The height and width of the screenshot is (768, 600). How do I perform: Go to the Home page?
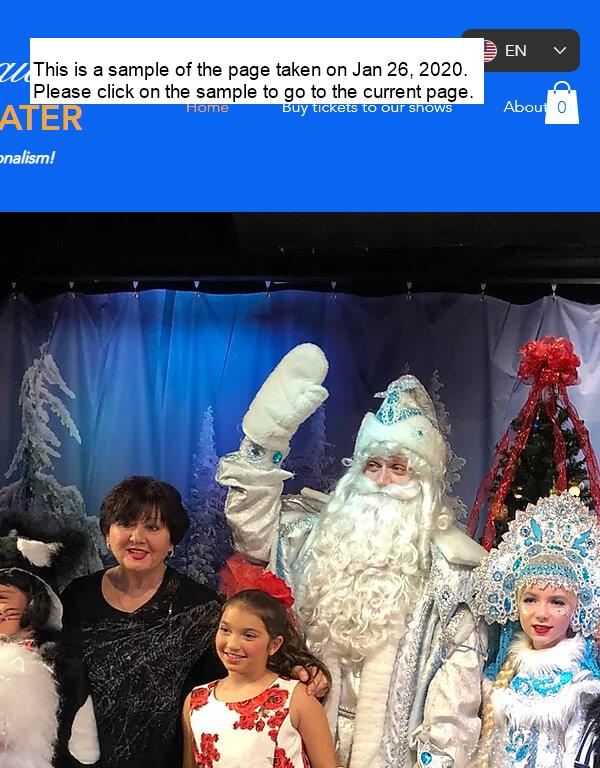[x=207, y=109]
